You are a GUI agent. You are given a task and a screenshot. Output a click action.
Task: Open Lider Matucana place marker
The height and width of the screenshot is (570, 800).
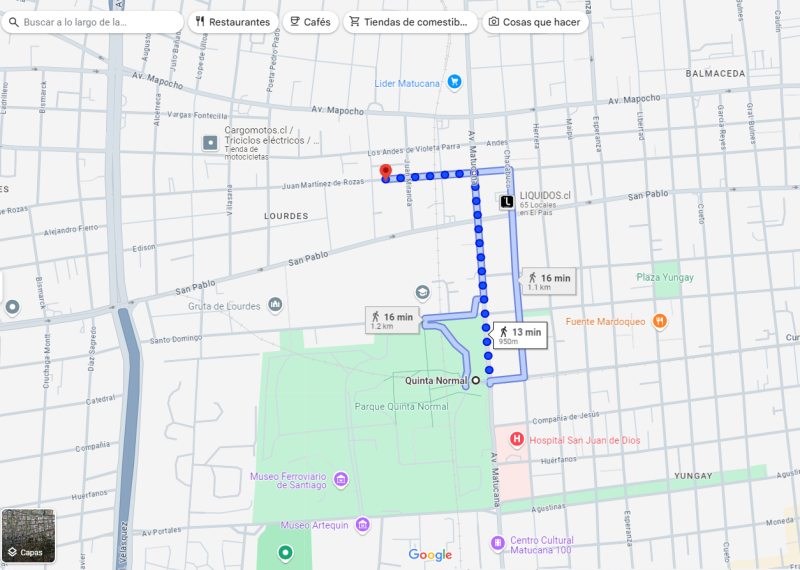pyautogui.click(x=454, y=82)
